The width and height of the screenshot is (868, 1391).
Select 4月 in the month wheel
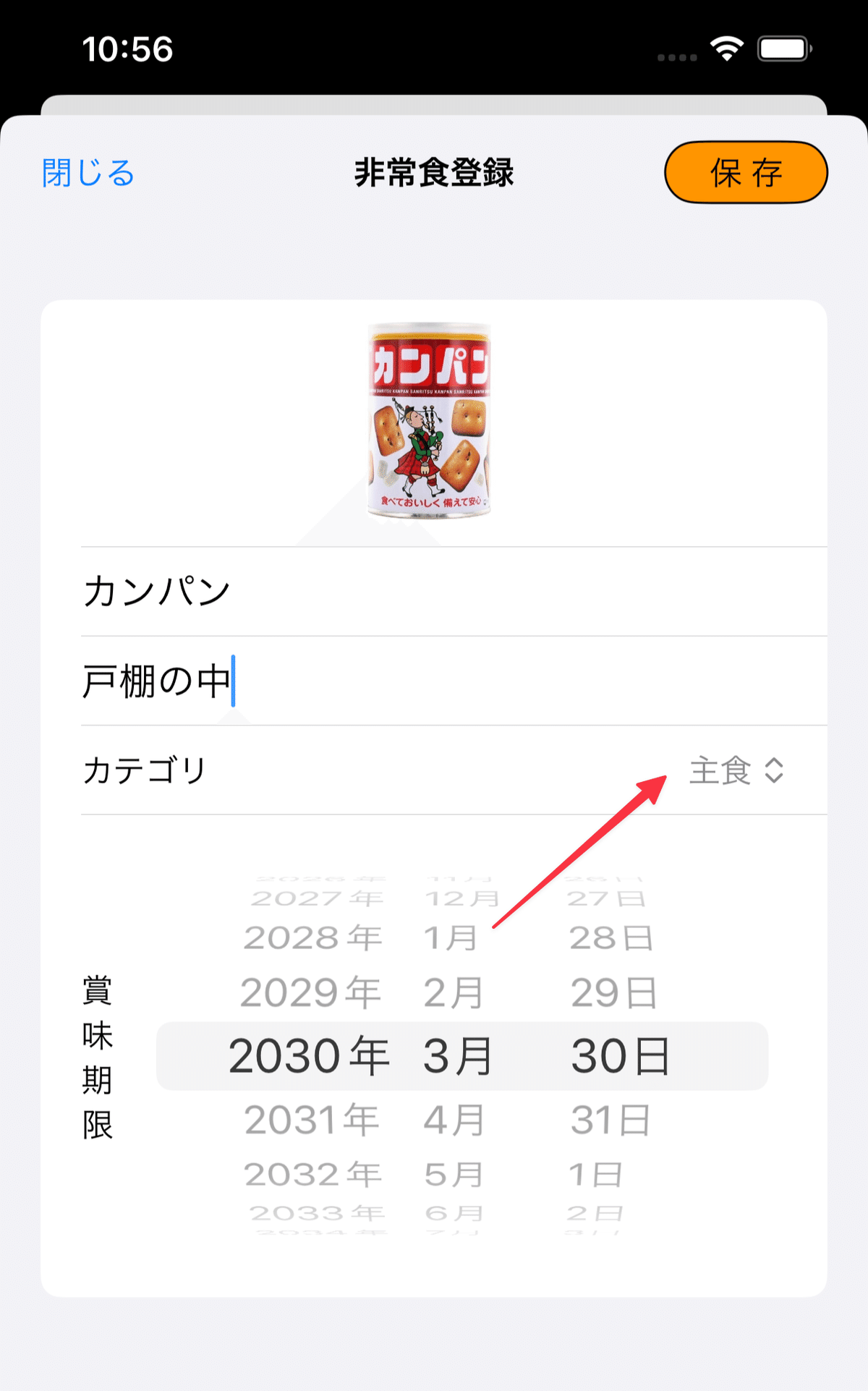(454, 1120)
